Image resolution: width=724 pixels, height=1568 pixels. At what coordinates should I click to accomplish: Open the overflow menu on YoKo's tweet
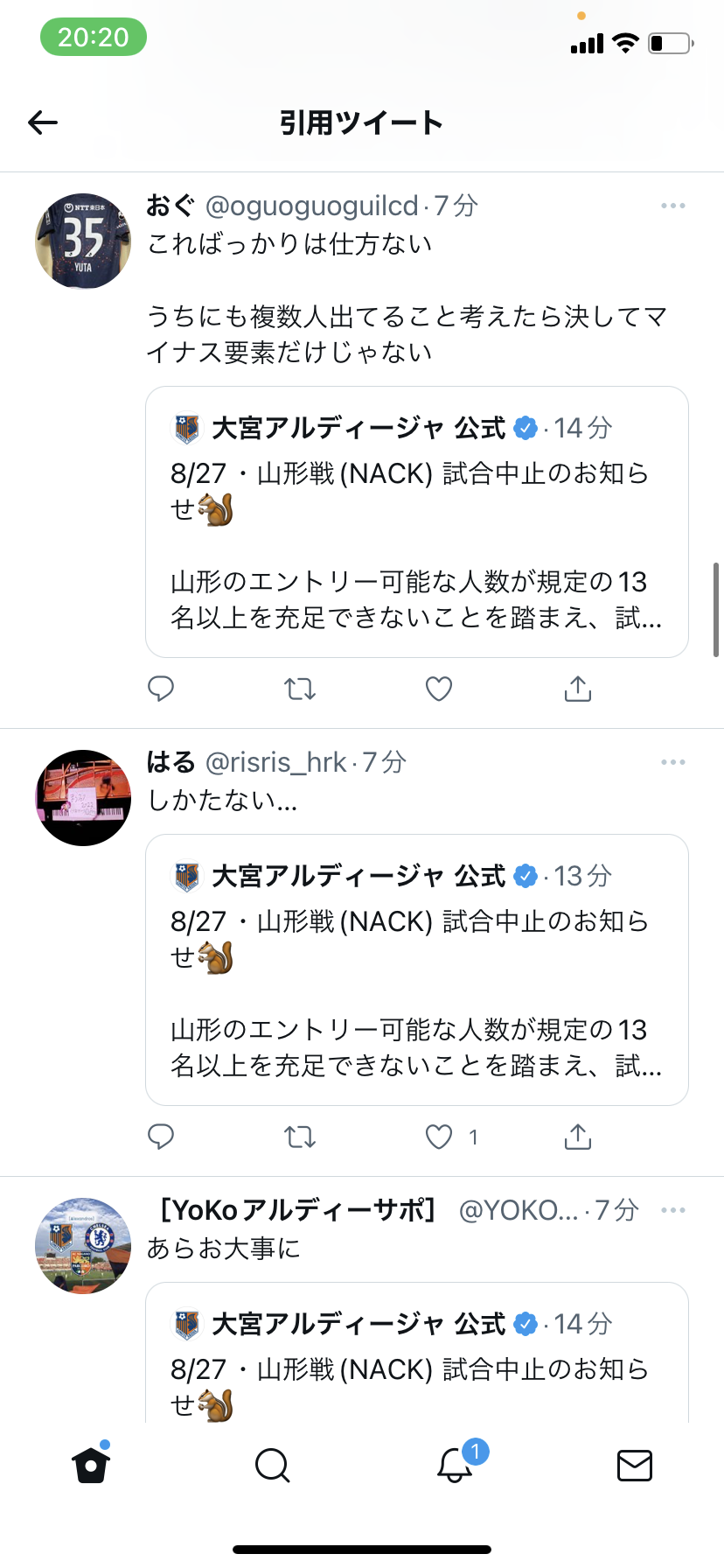(673, 1210)
